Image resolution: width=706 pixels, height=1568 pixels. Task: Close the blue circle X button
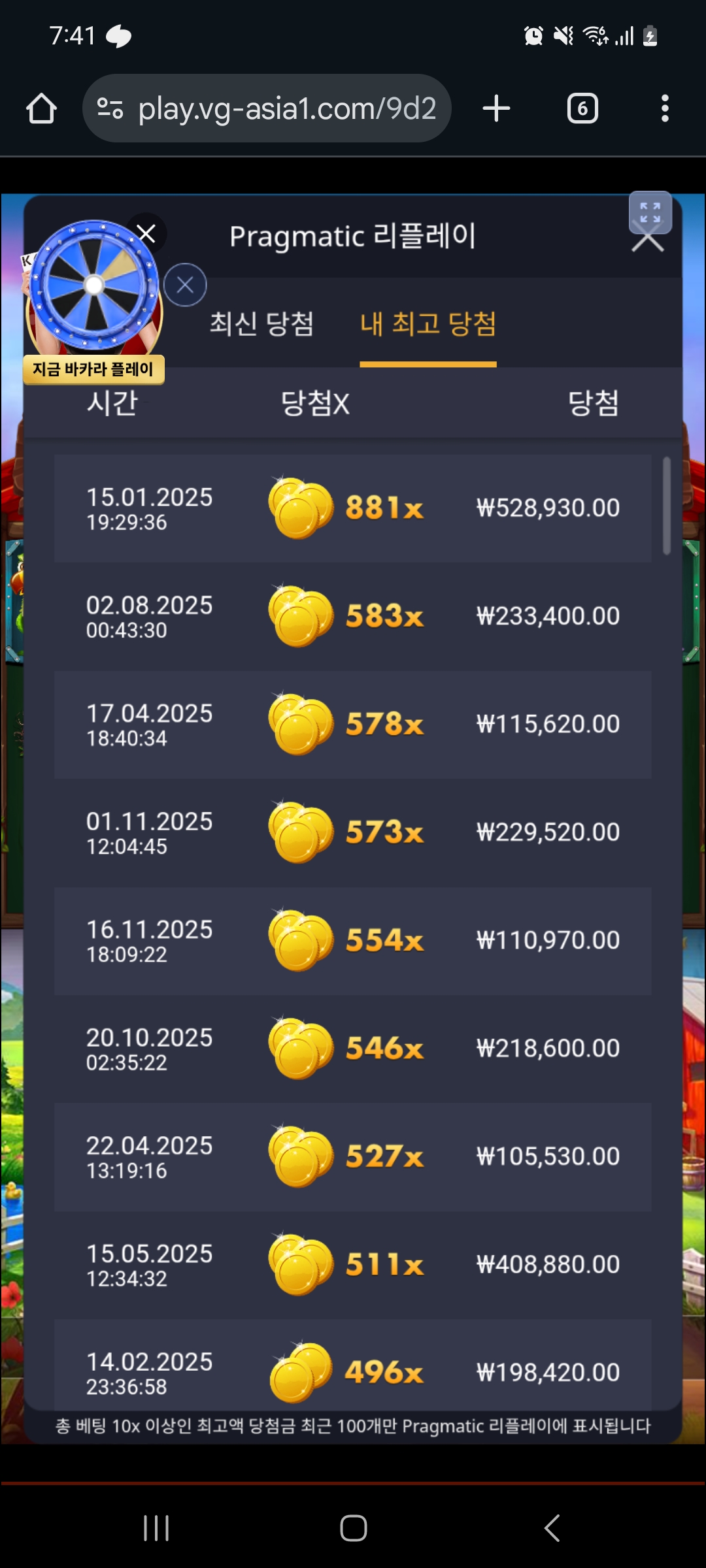point(185,285)
